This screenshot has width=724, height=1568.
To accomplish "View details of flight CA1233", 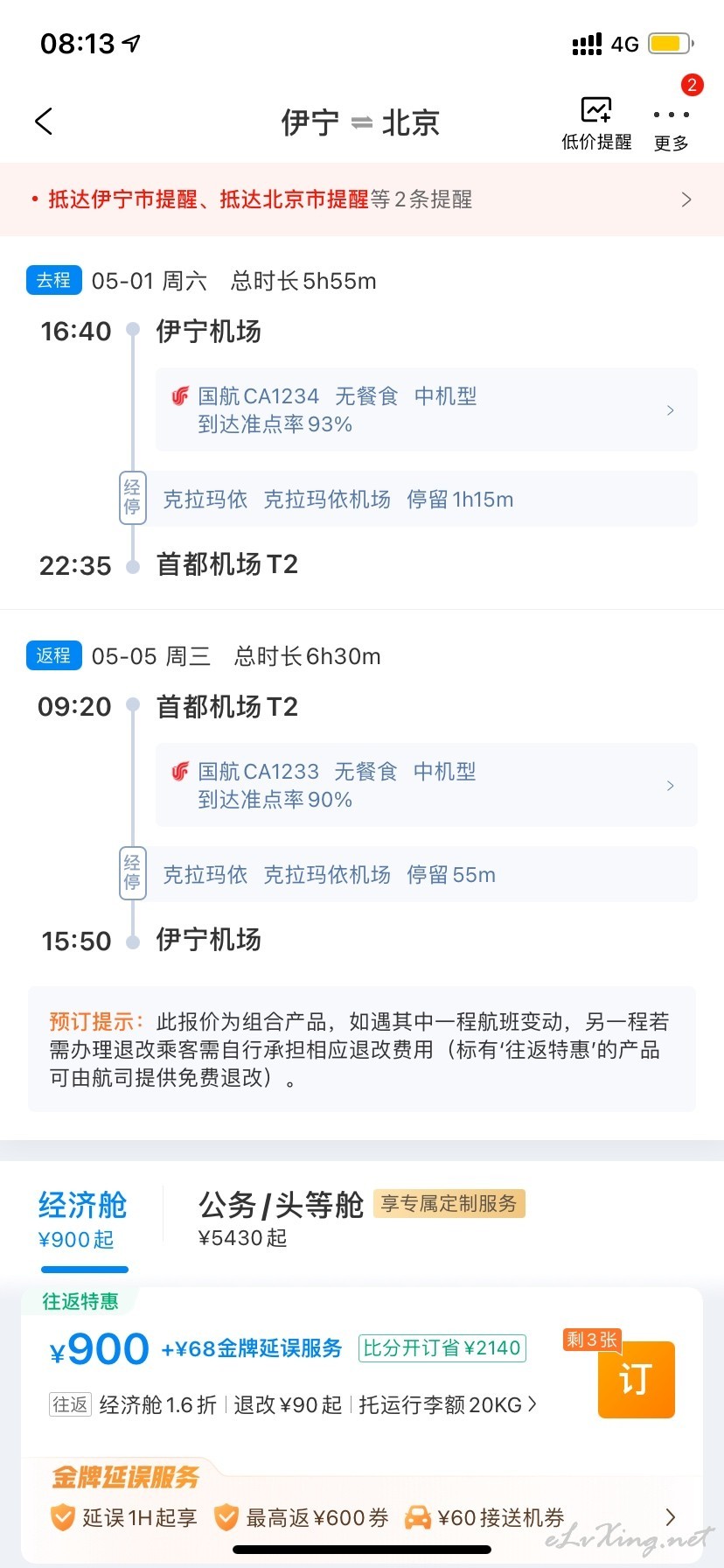I will click(427, 785).
